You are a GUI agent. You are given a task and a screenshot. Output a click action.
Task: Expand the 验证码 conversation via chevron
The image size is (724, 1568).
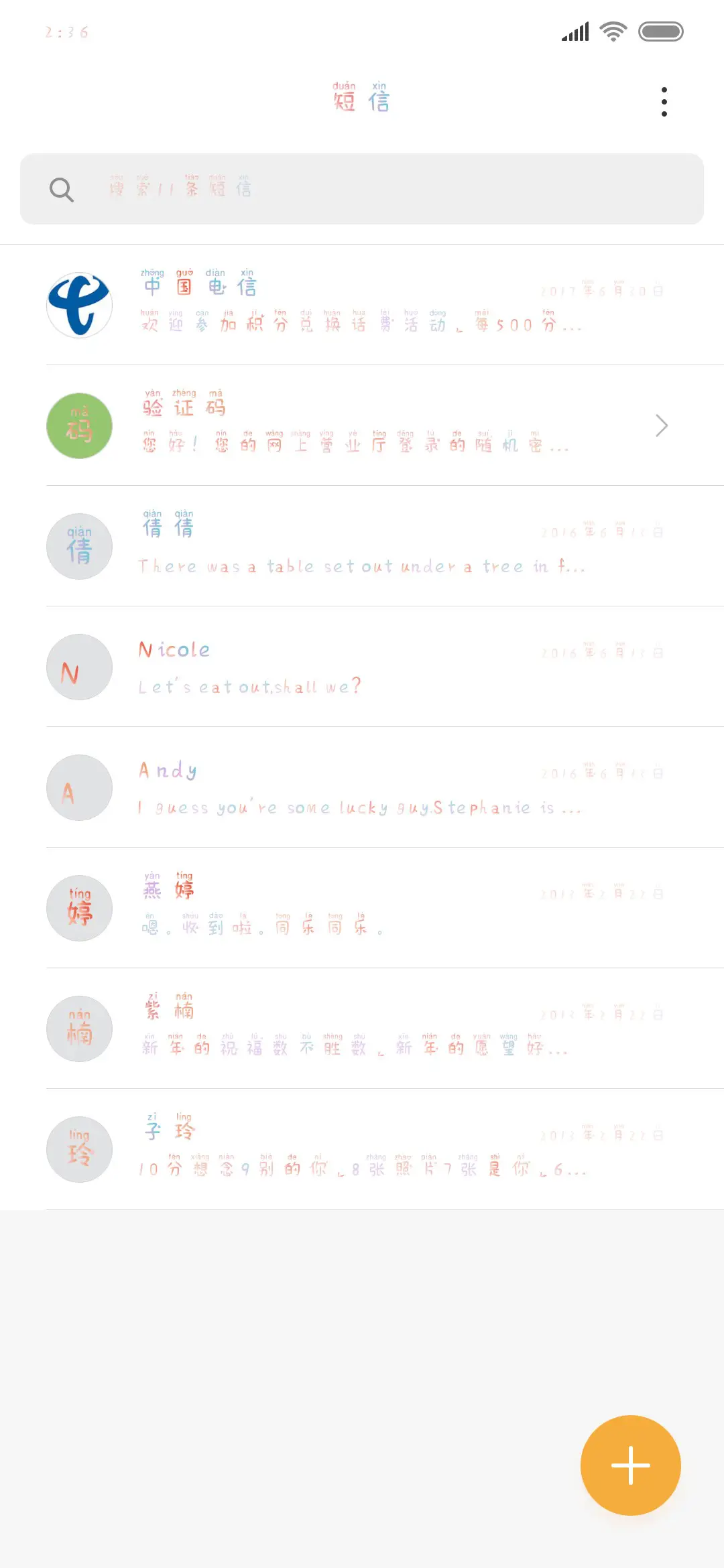661,426
